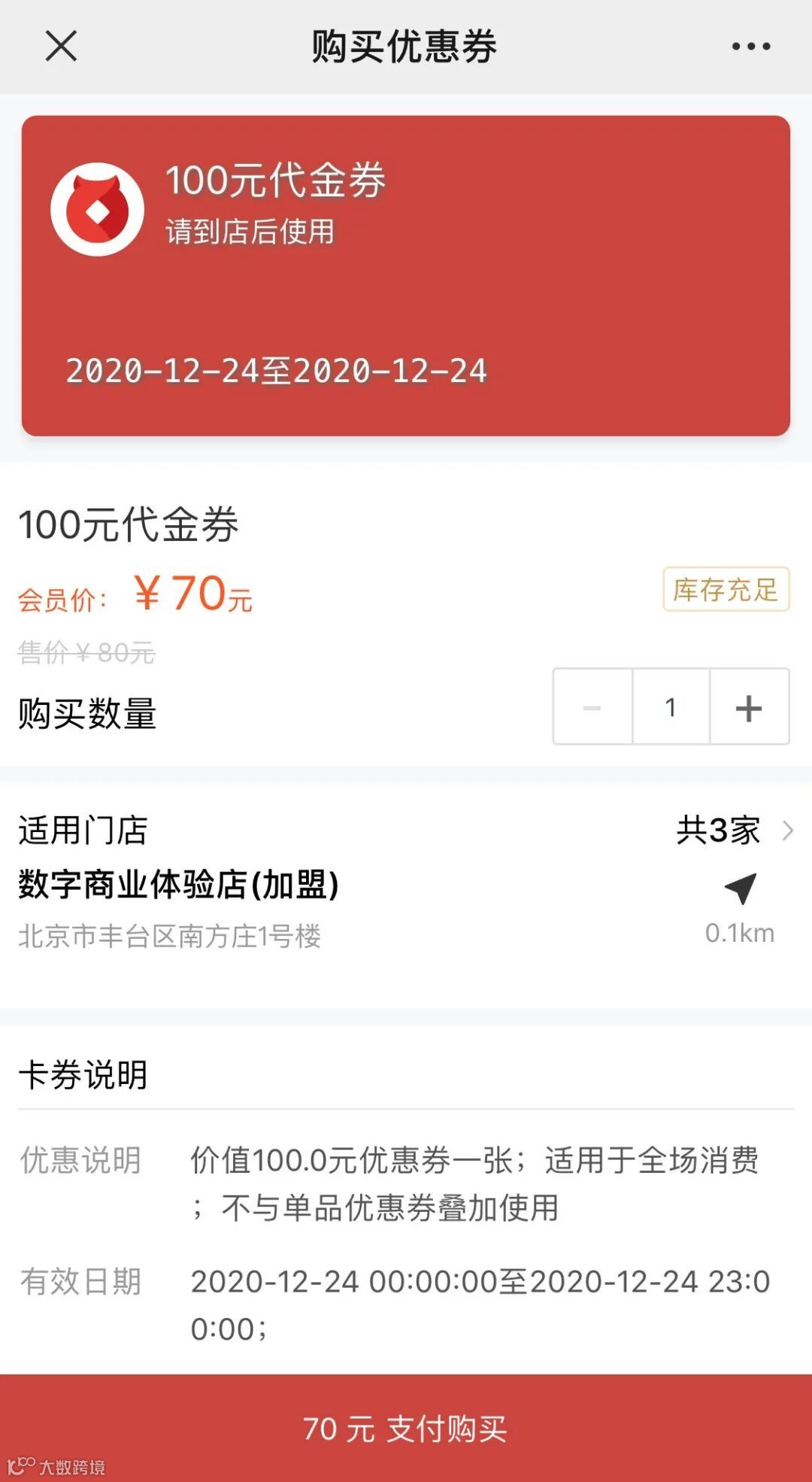Increase purchase quantity with plus button
This screenshot has width=812, height=1482.
pyautogui.click(x=749, y=707)
